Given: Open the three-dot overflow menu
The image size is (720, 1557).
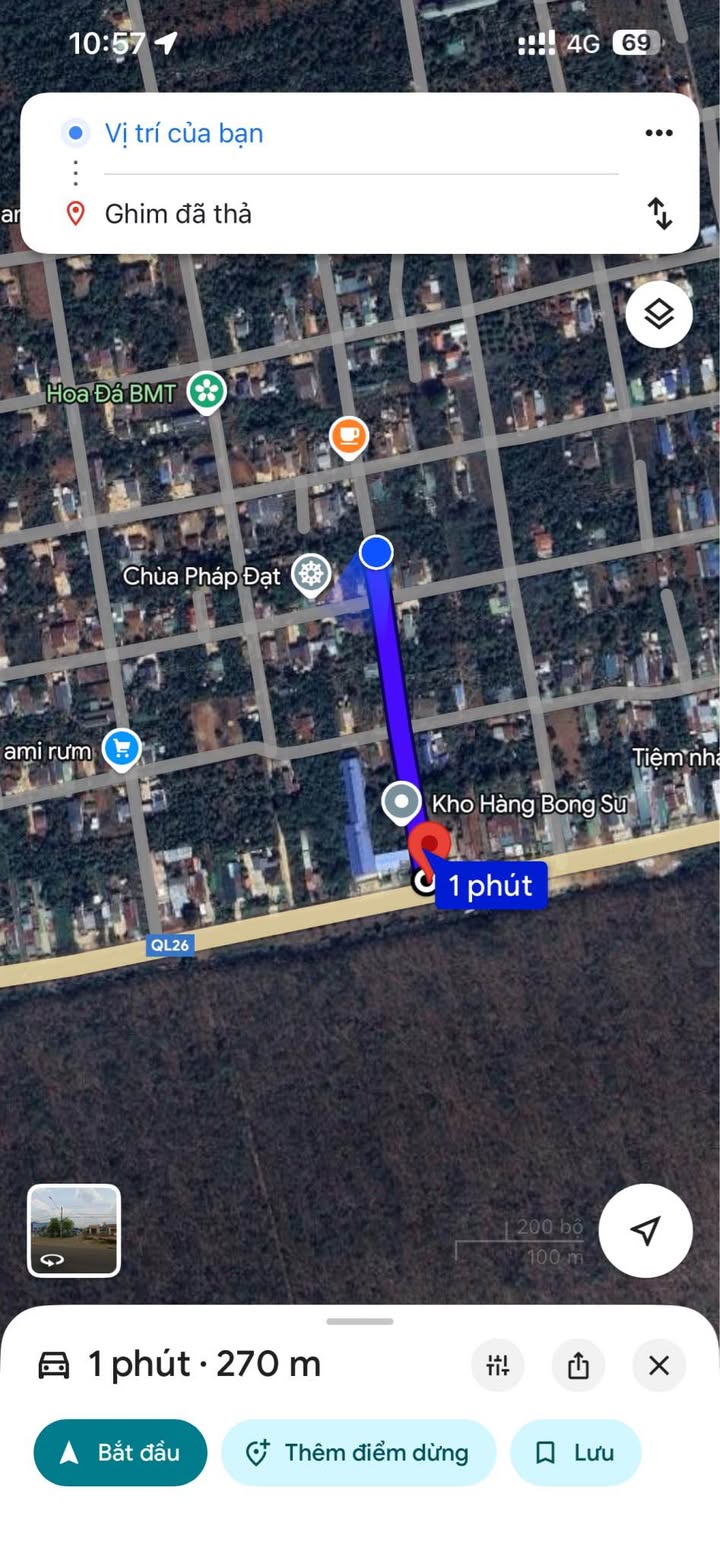Looking at the screenshot, I should [658, 133].
